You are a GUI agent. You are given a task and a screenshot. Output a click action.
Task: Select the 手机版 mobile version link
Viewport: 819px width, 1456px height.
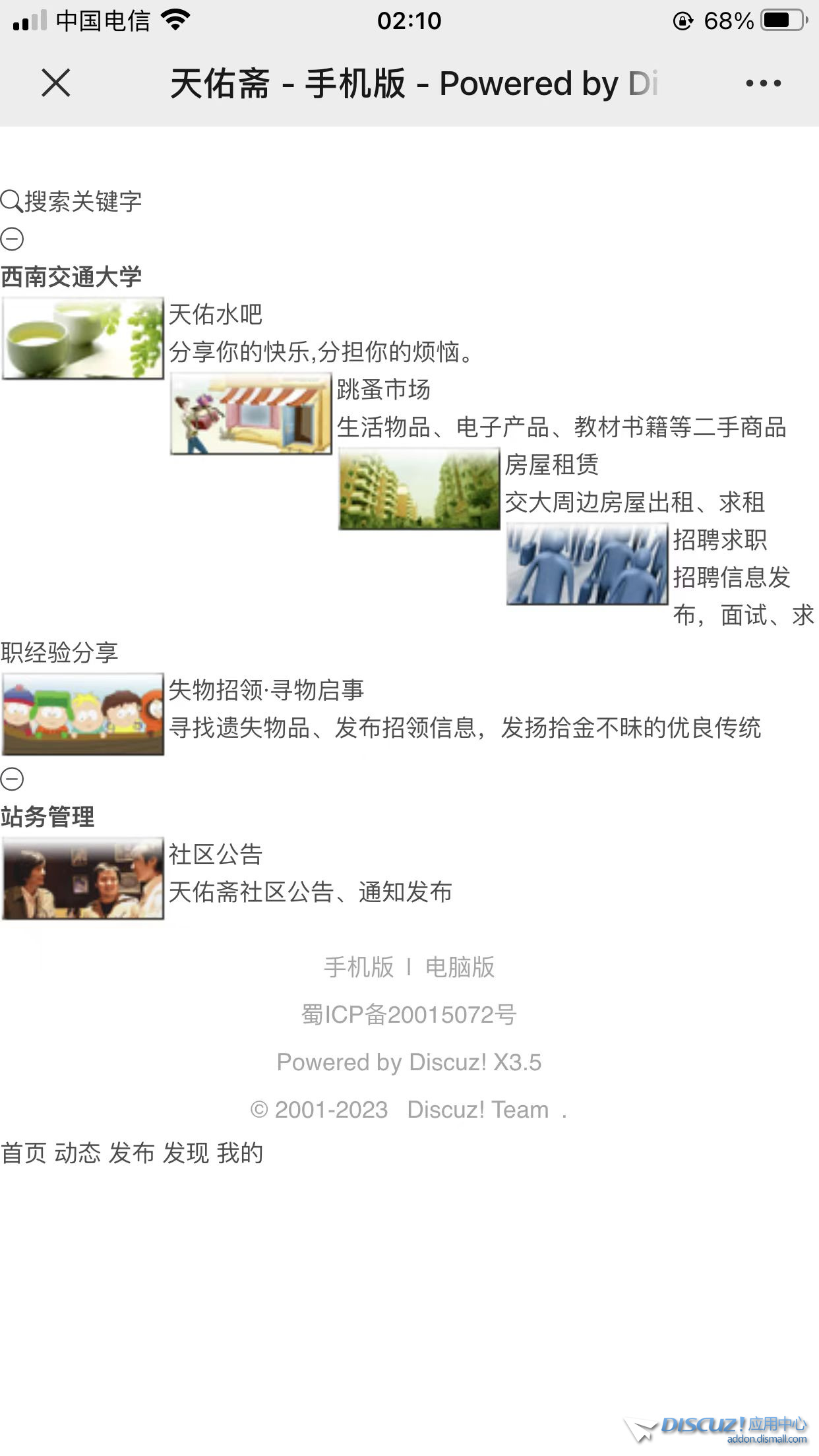359,967
